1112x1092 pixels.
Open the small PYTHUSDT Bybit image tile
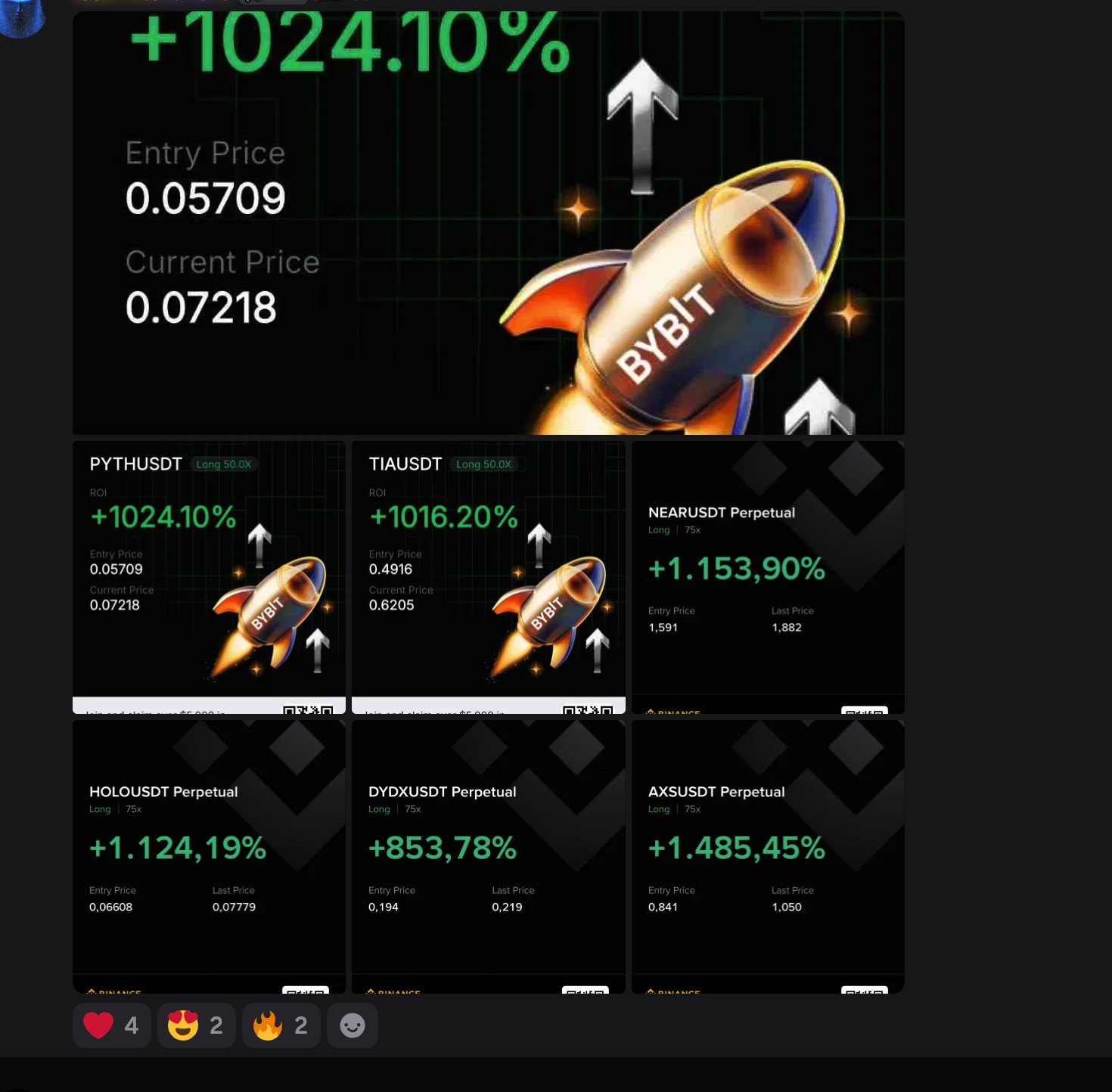click(209, 577)
